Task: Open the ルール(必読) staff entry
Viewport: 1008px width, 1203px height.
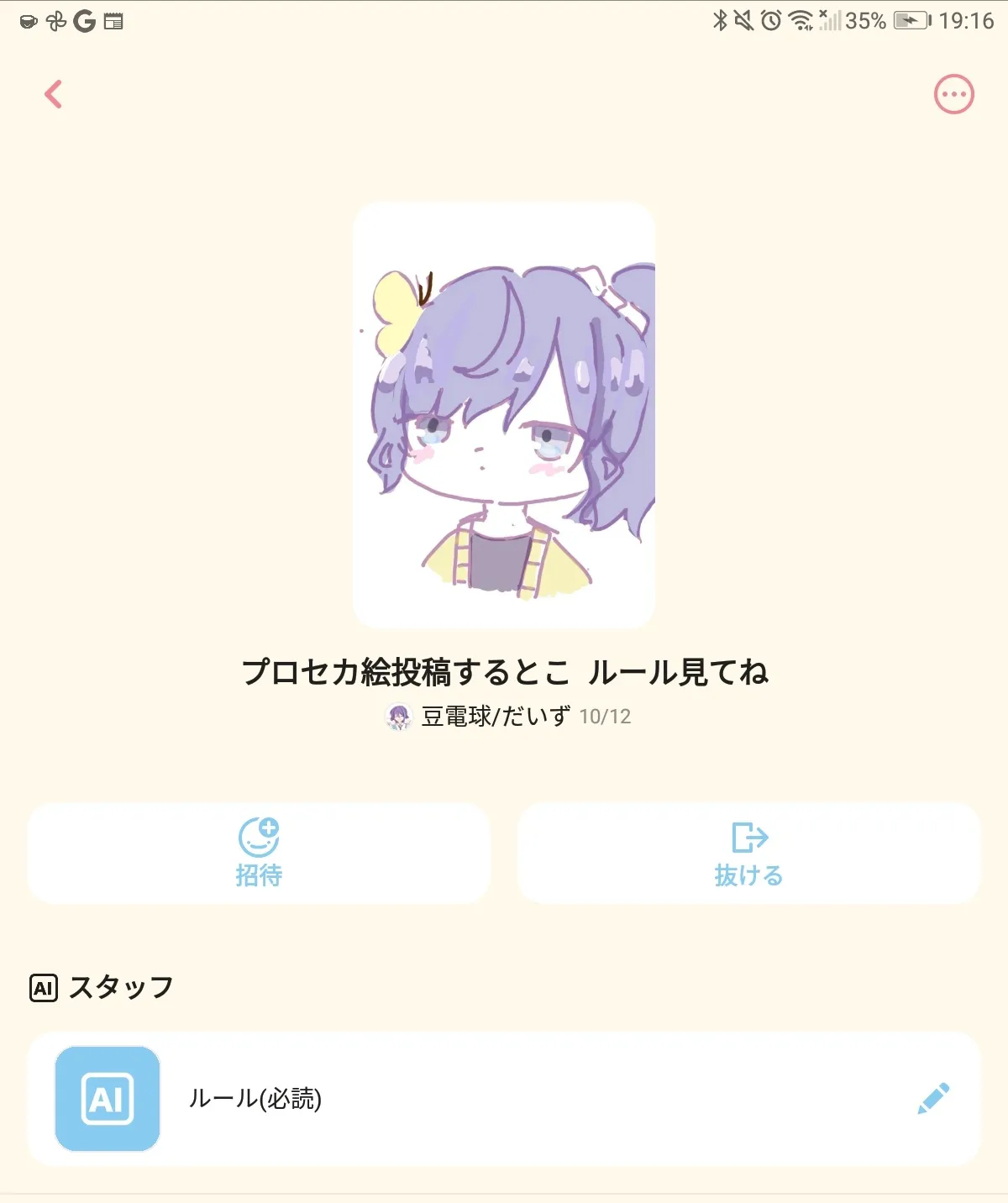Action: 255,1098
